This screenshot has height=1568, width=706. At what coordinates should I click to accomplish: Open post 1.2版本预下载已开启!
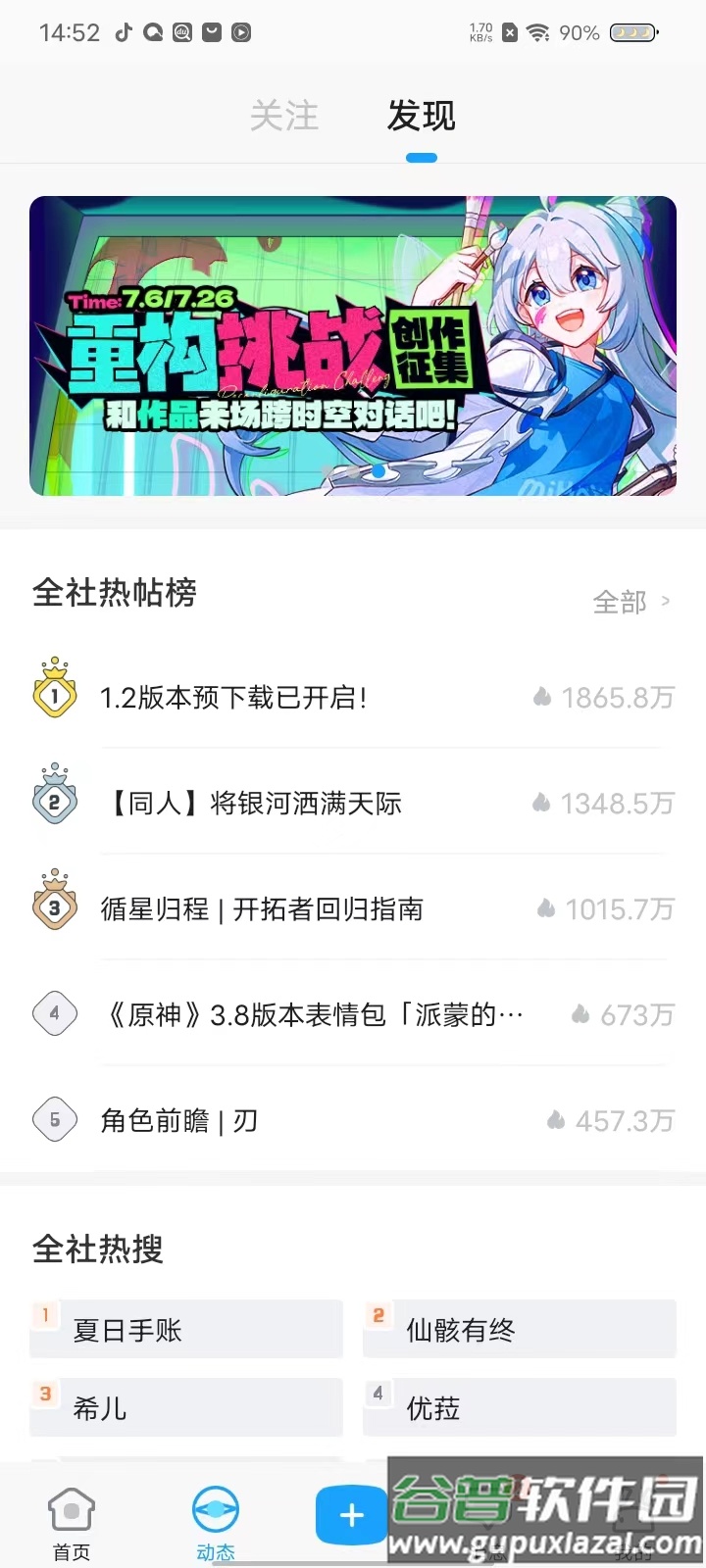coord(233,698)
